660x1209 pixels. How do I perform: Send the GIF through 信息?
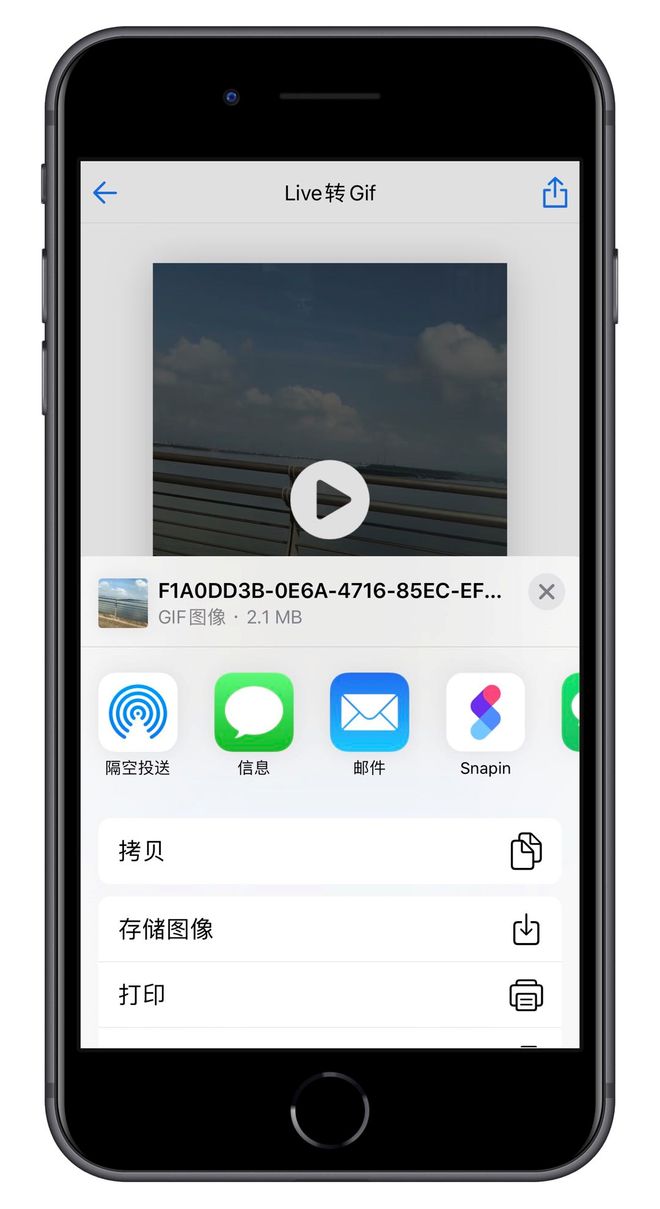point(254,713)
